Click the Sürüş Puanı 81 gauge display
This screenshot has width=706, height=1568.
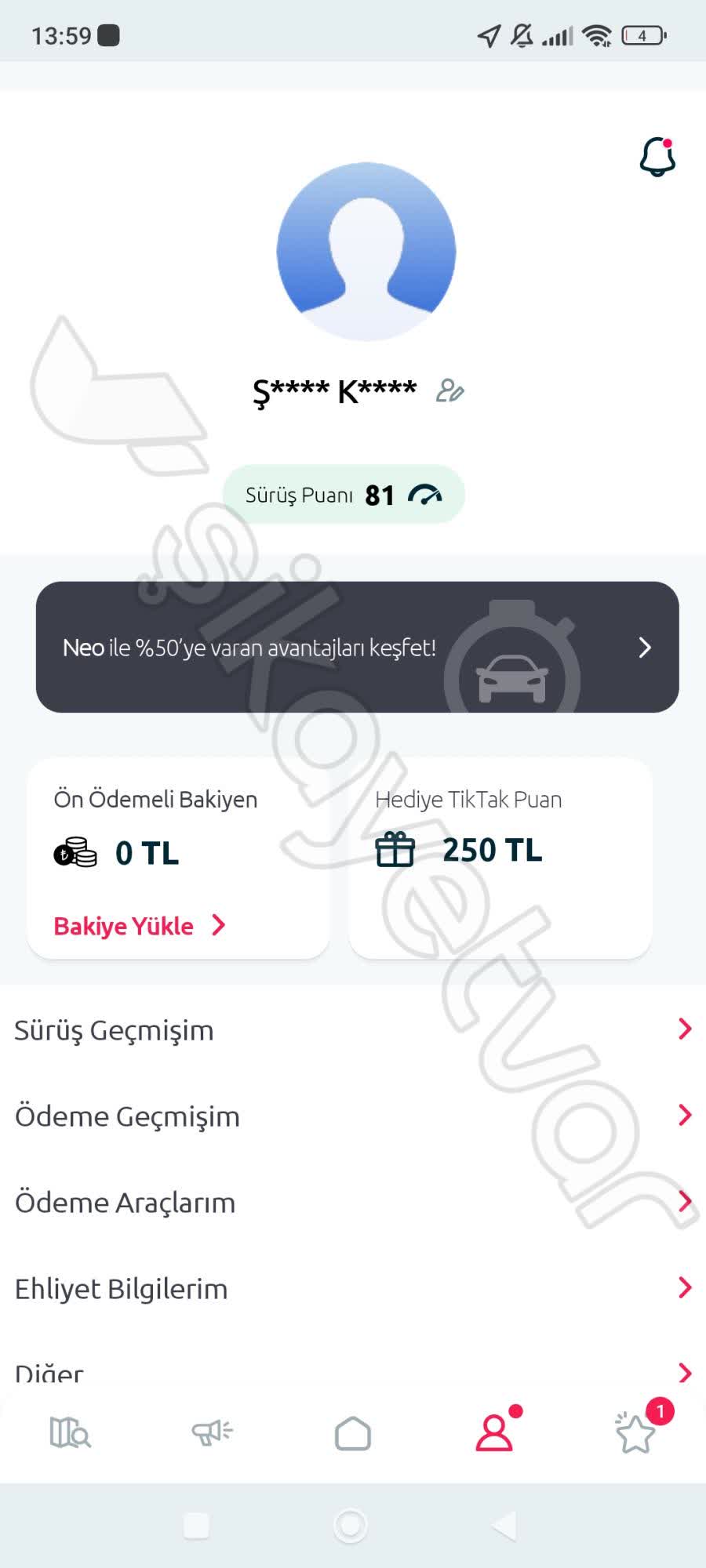tap(345, 494)
